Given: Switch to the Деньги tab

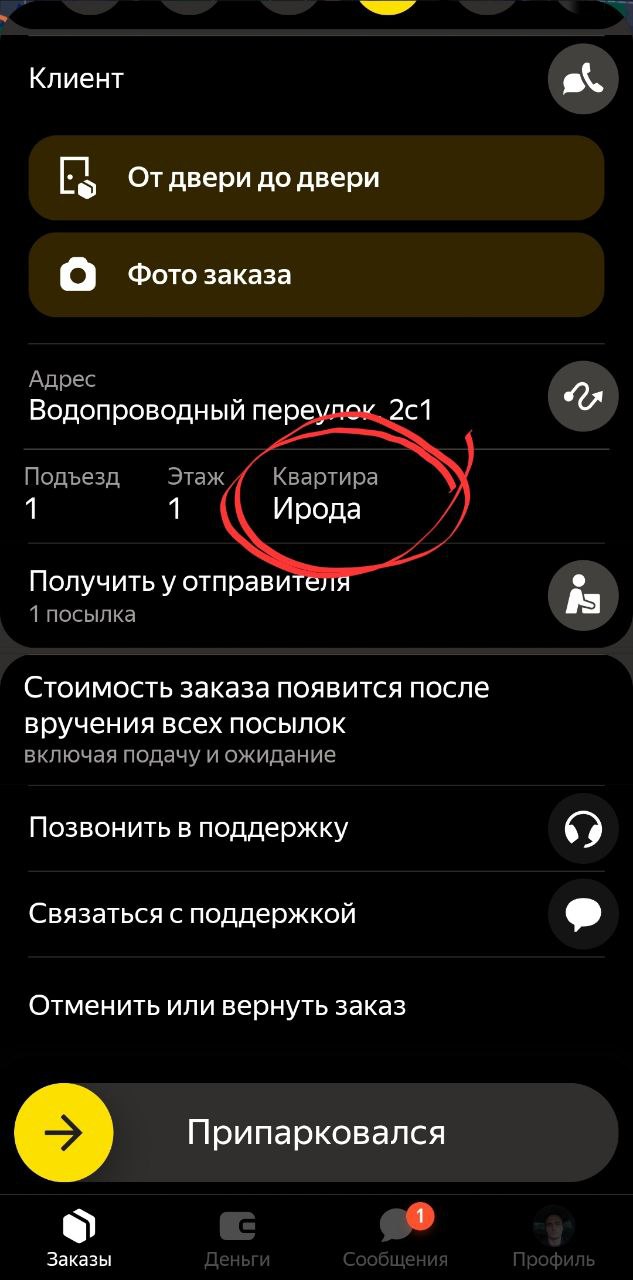Looking at the screenshot, I should pyautogui.click(x=237, y=1238).
